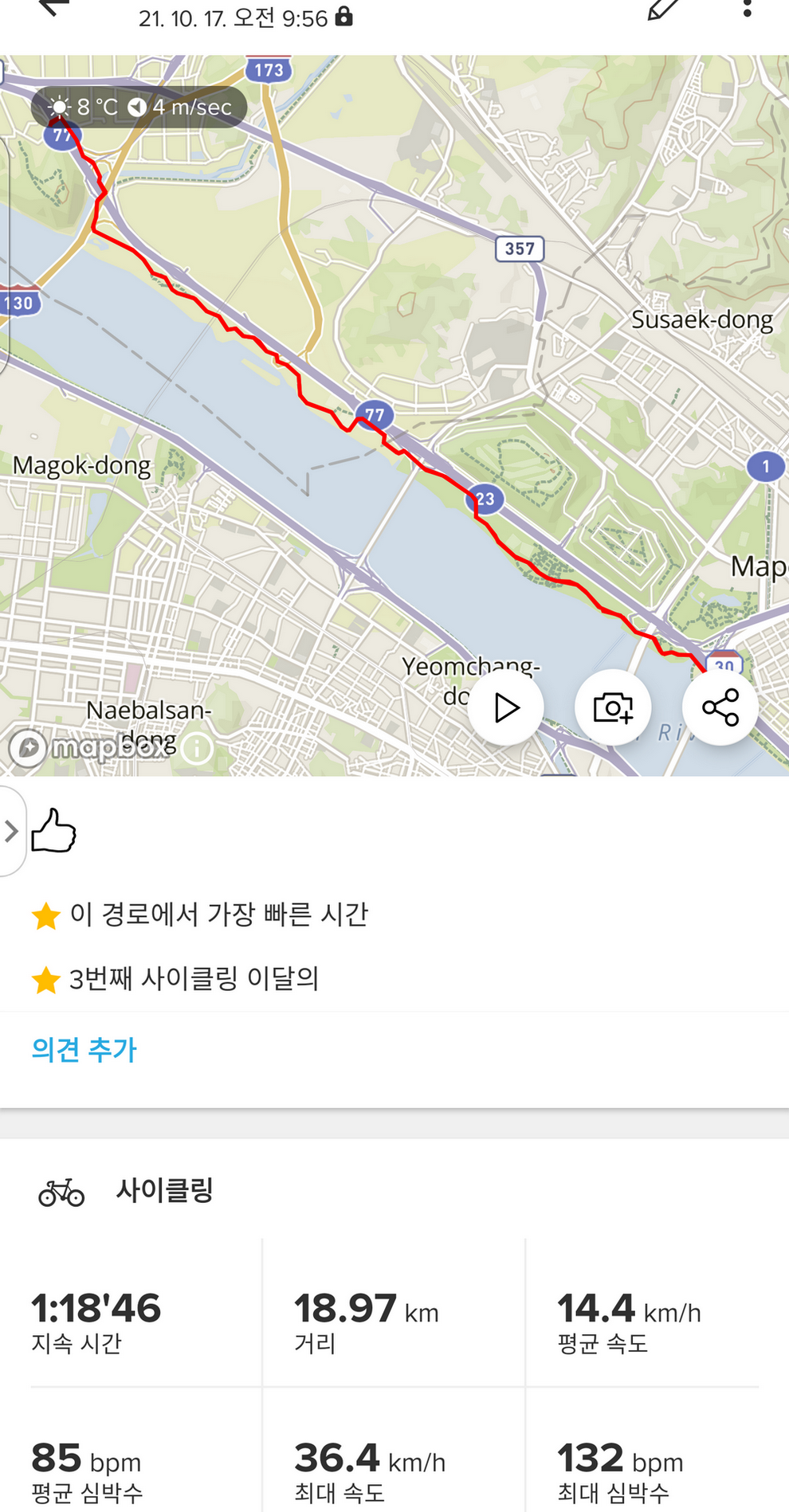This screenshot has width=789, height=1512.
Task: Tap 의견 추가 to add comment
Action: [84, 1049]
